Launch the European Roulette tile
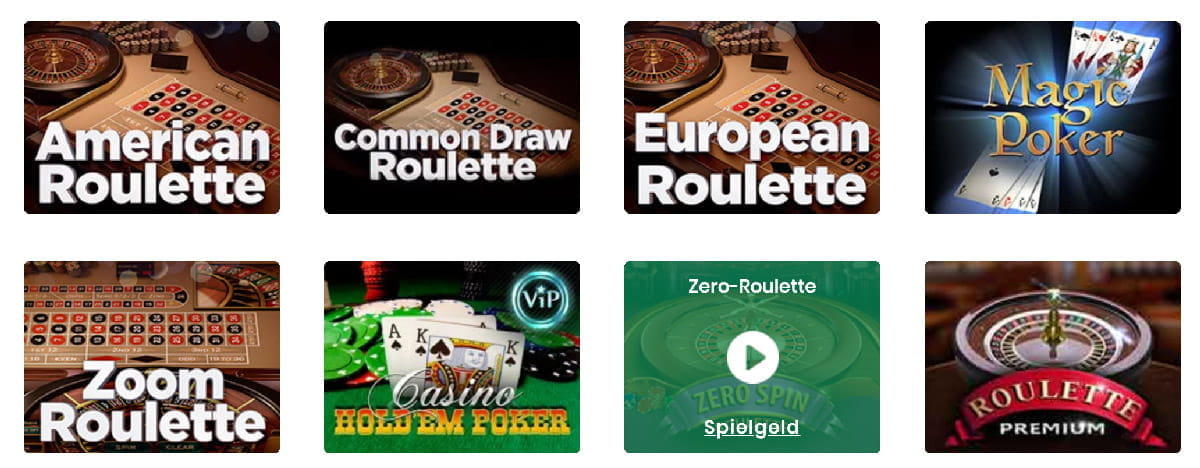 coord(752,117)
